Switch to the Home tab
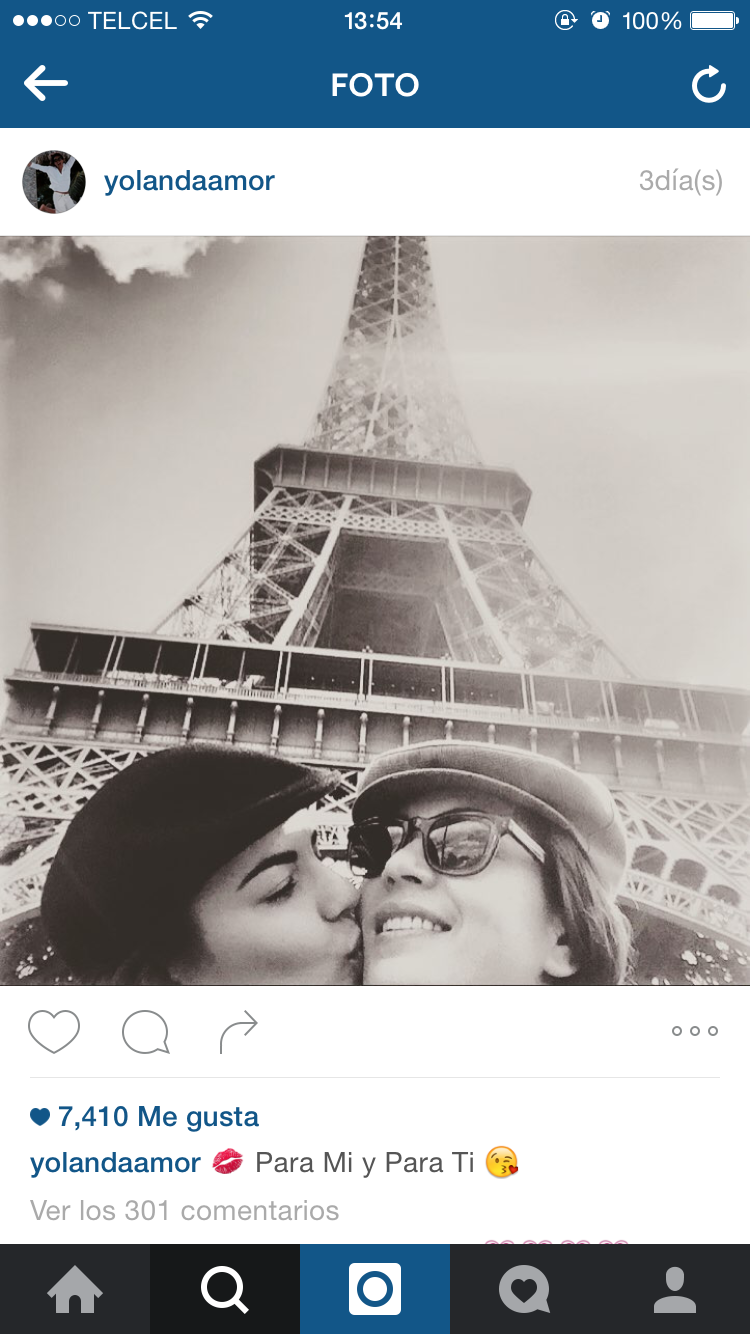The image size is (750, 1334). tap(75, 1290)
